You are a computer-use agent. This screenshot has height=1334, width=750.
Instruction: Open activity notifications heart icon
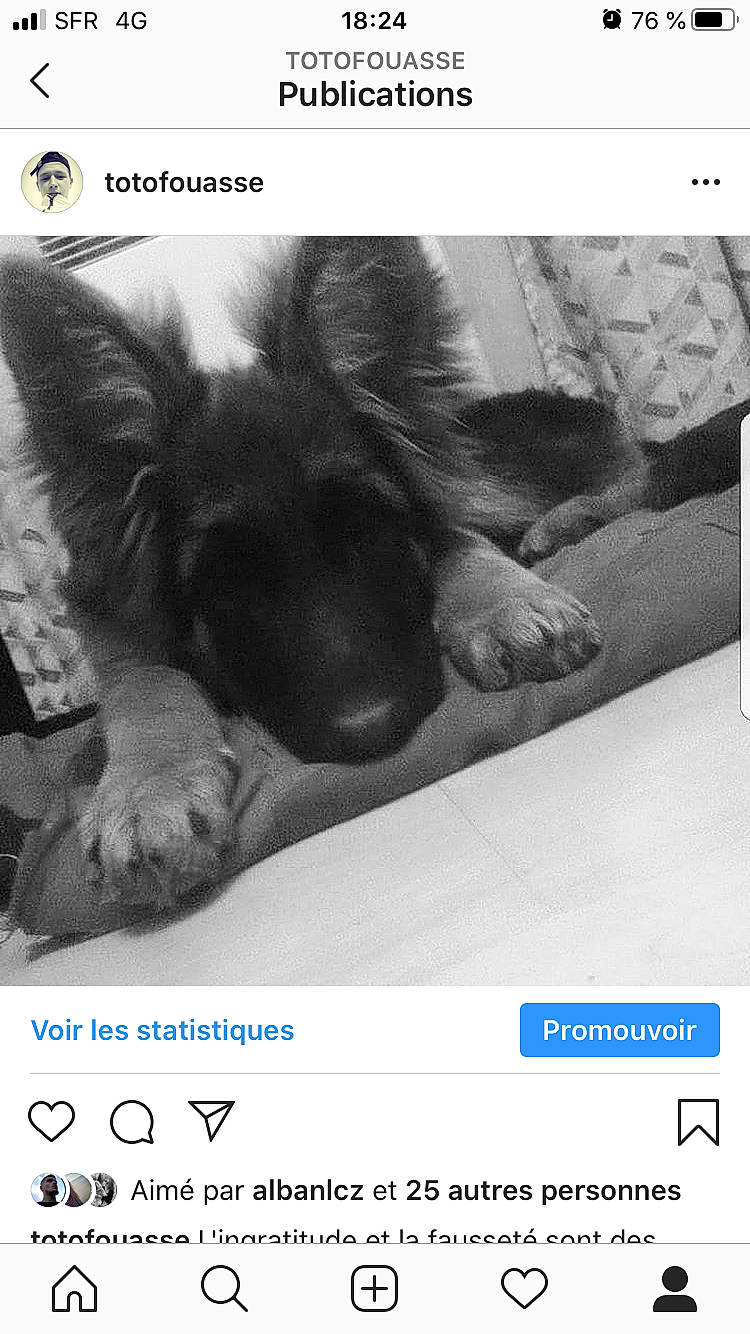pos(524,1288)
